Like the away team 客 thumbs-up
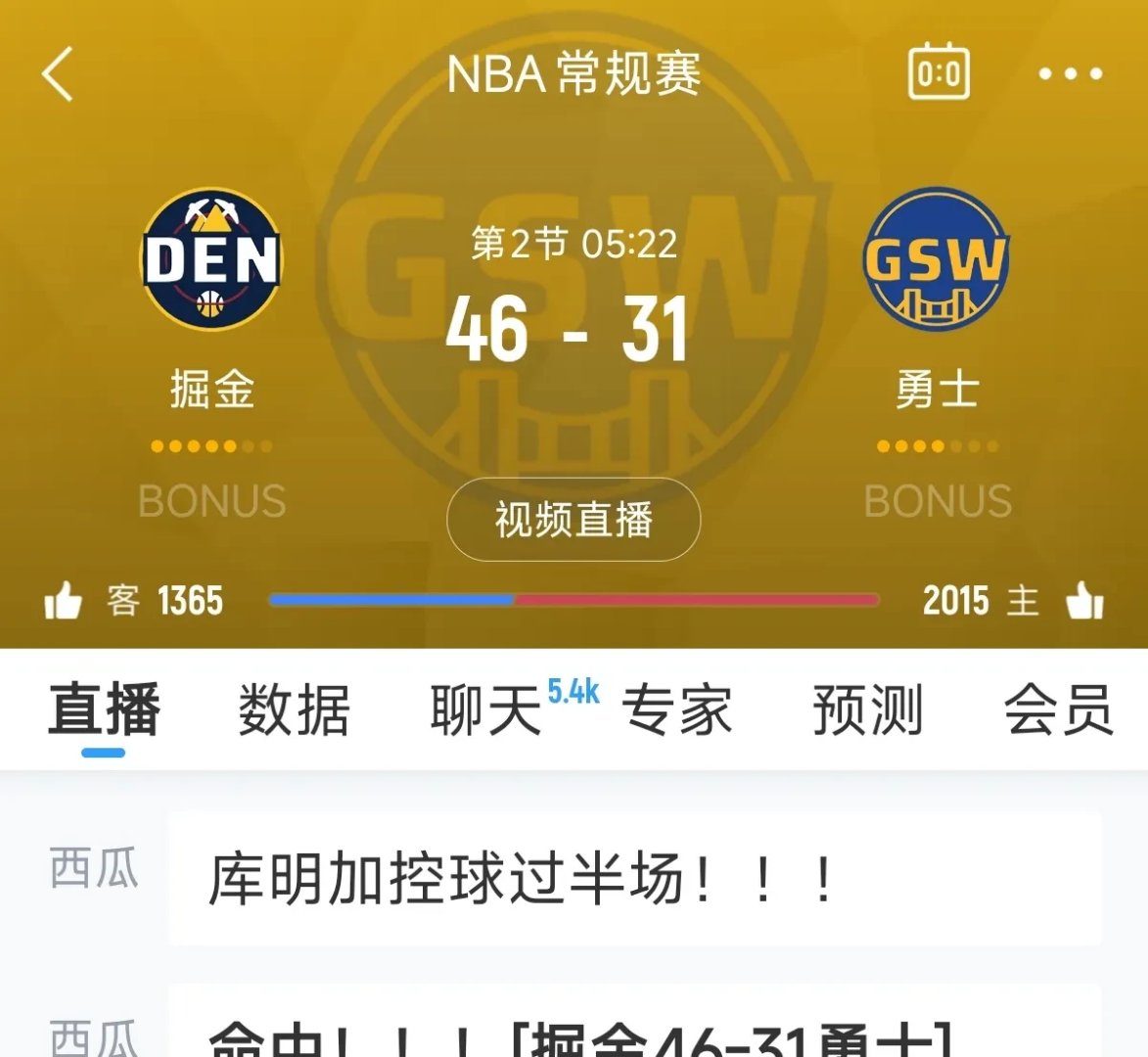1148x1057 pixels. [64, 600]
